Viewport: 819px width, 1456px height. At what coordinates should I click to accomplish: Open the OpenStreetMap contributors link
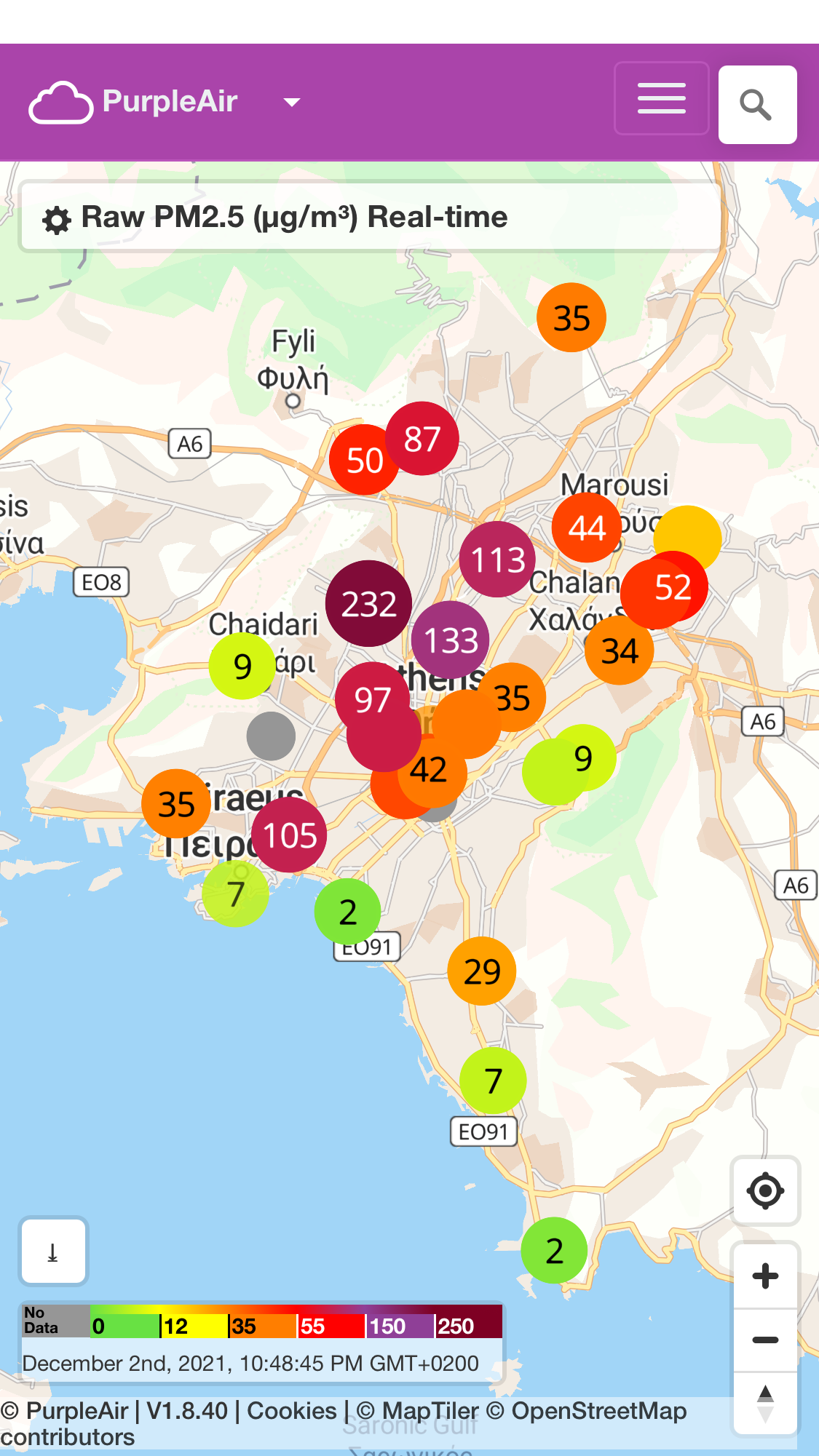(598, 1411)
